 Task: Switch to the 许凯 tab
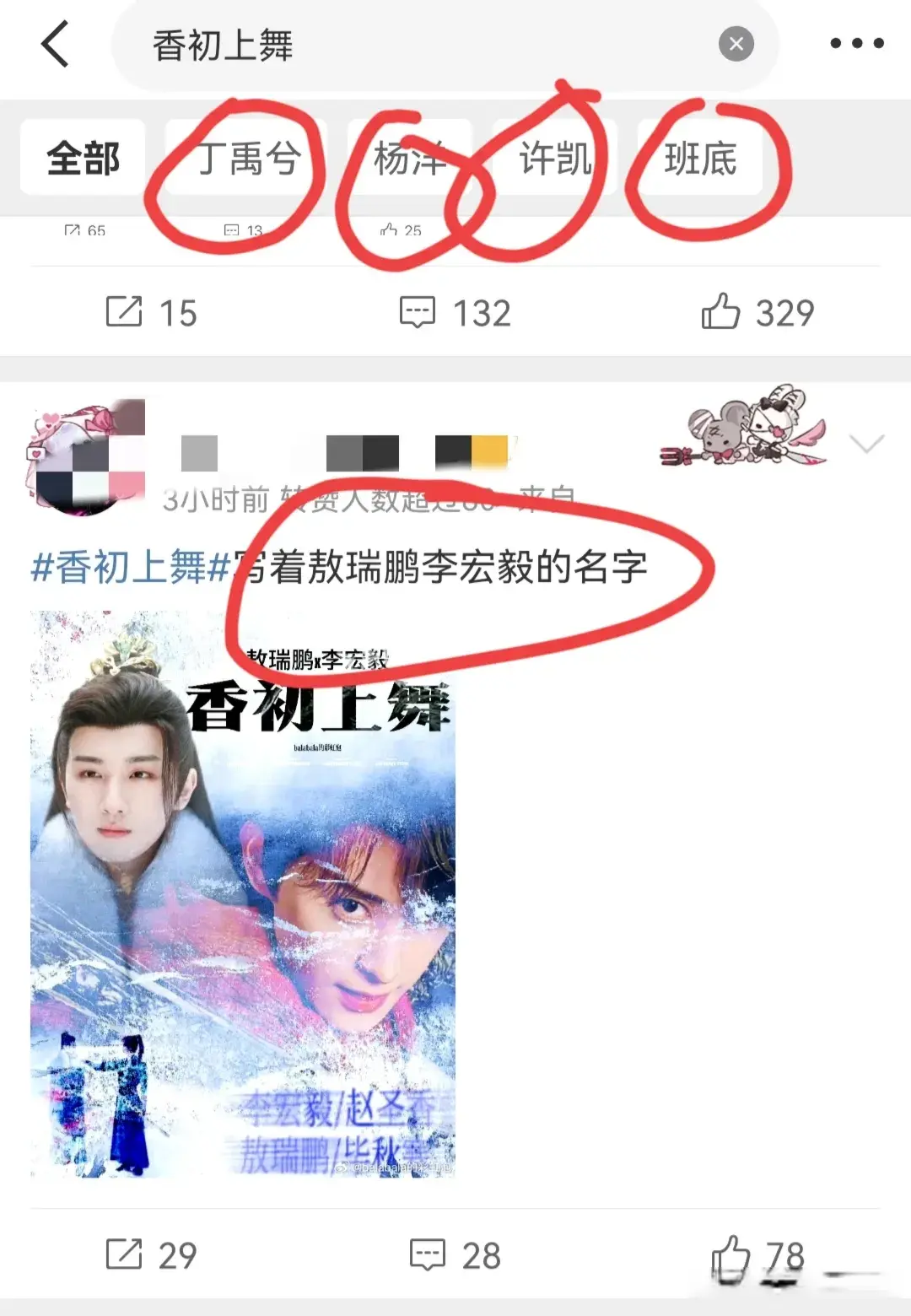coord(555,159)
